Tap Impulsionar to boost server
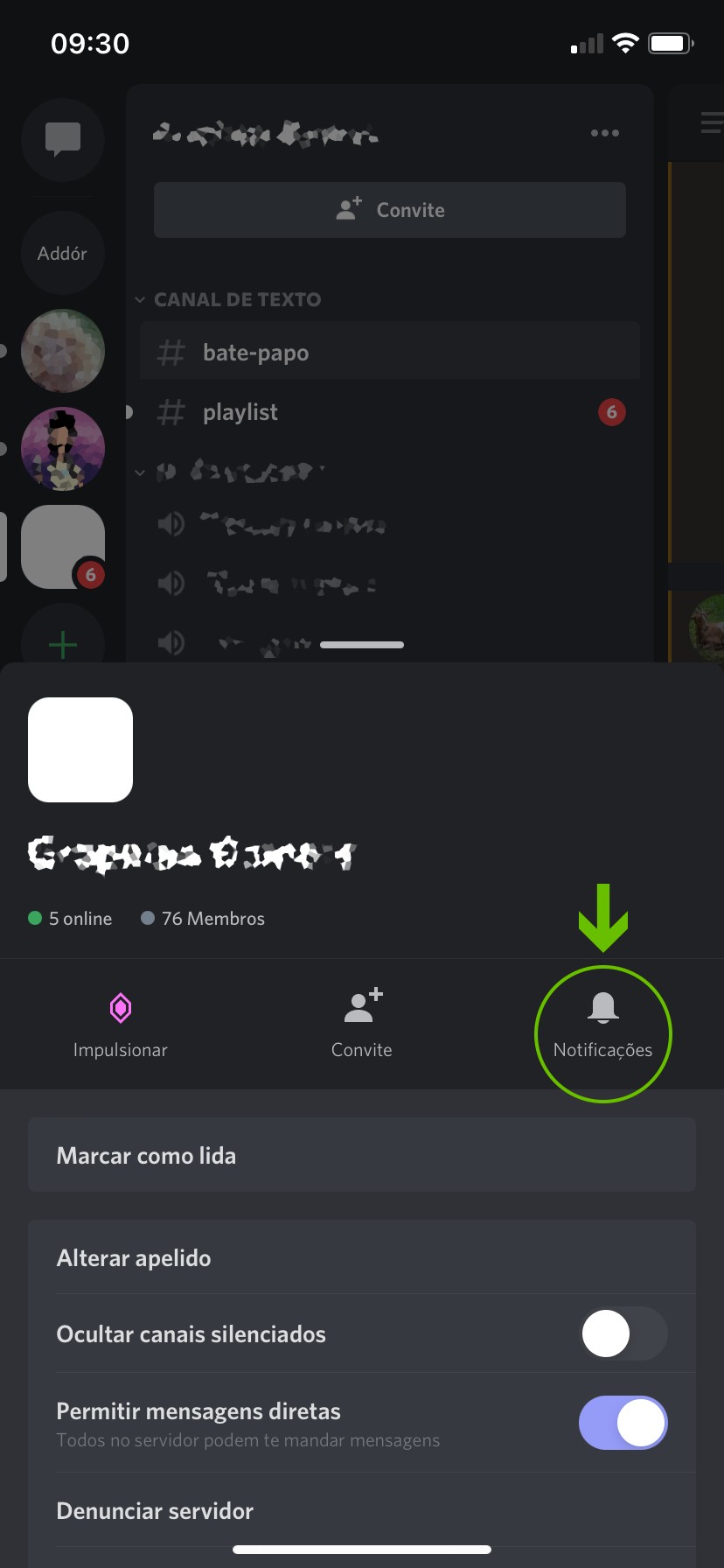The height and width of the screenshot is (1568, 724). tap(121, 1025)
